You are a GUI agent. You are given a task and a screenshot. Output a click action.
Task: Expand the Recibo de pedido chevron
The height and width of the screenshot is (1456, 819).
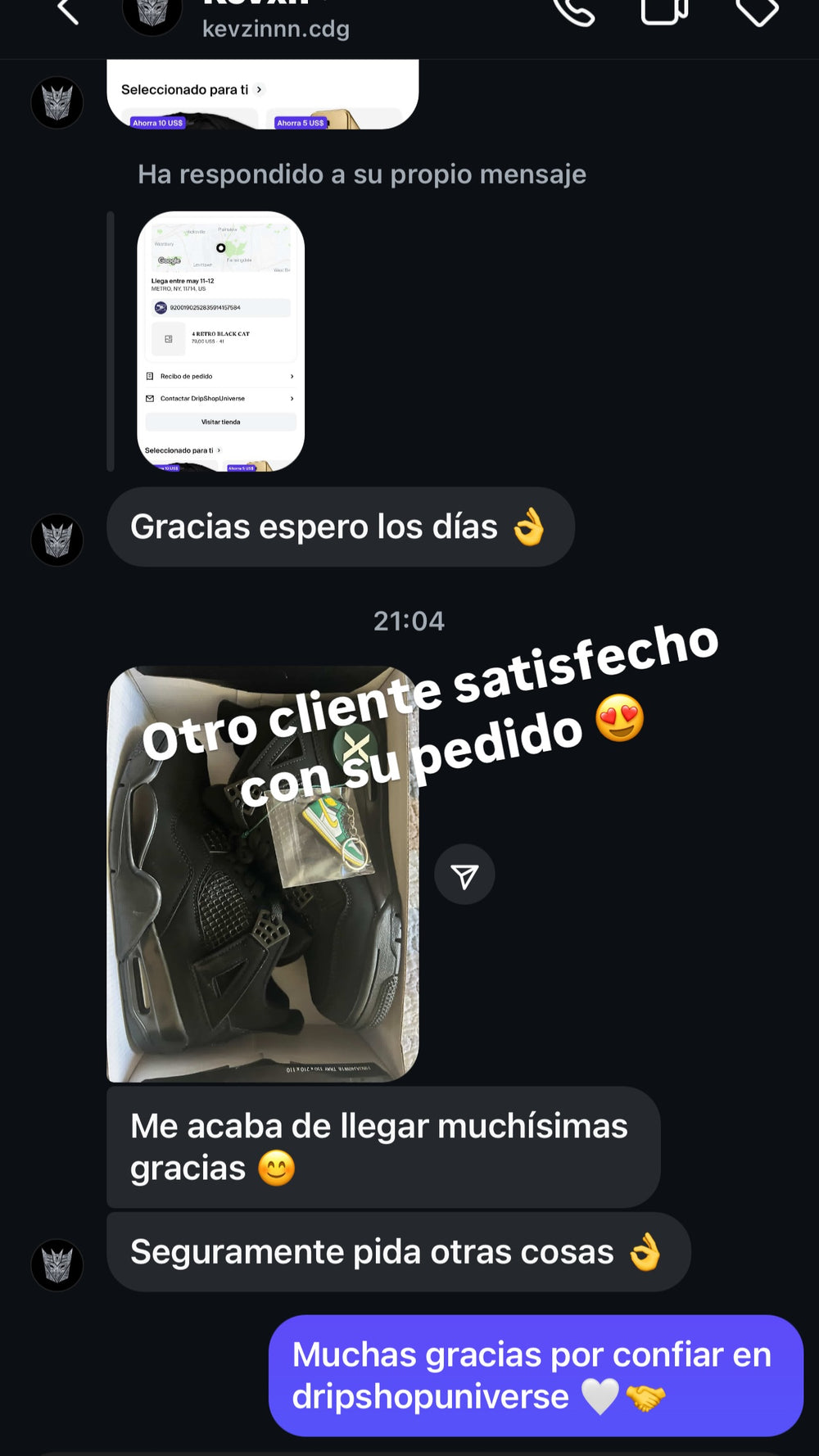292,376
